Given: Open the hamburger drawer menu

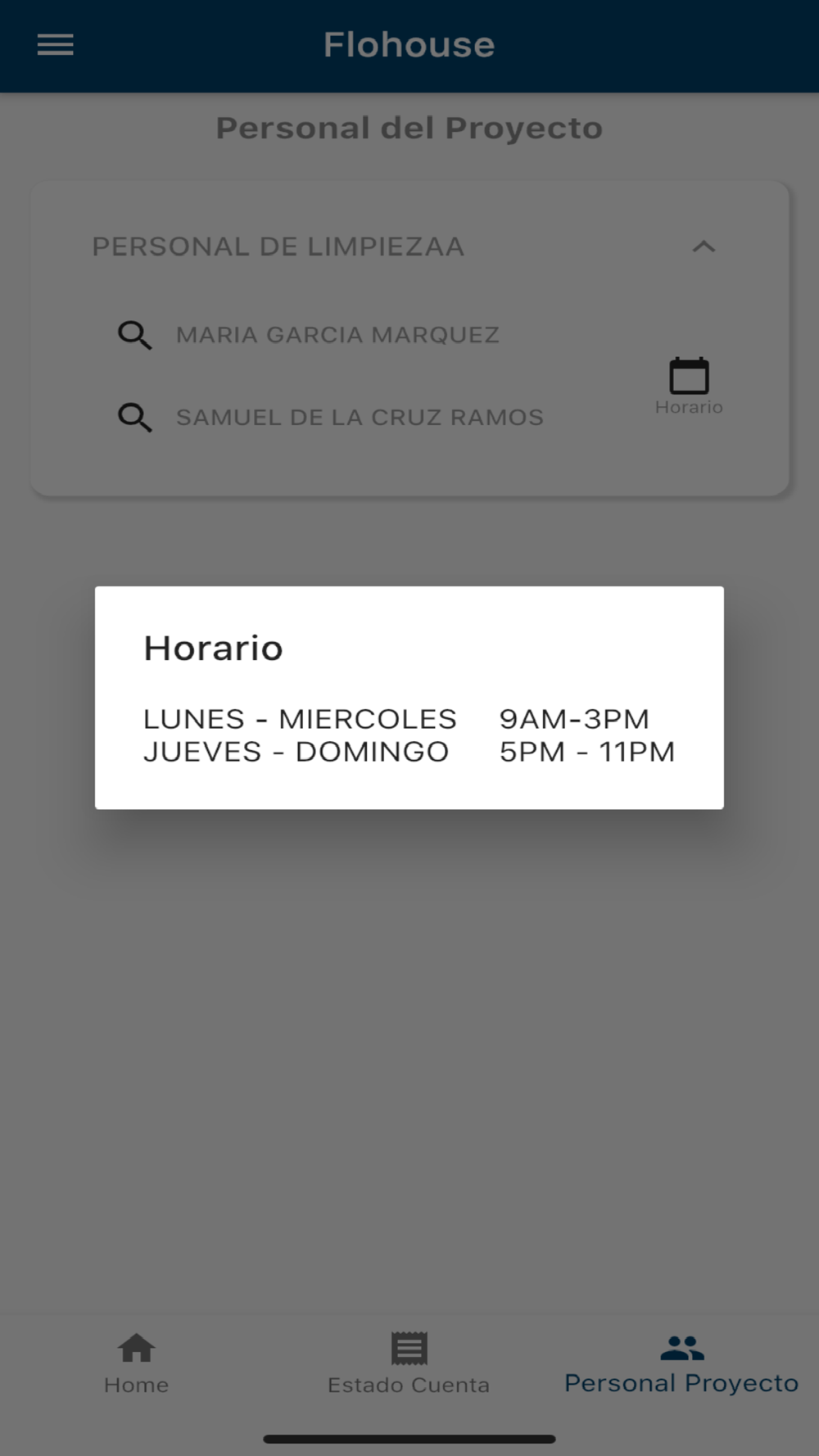Looking at the screenshot, I should pyautogui.click(x=56, y=45).
